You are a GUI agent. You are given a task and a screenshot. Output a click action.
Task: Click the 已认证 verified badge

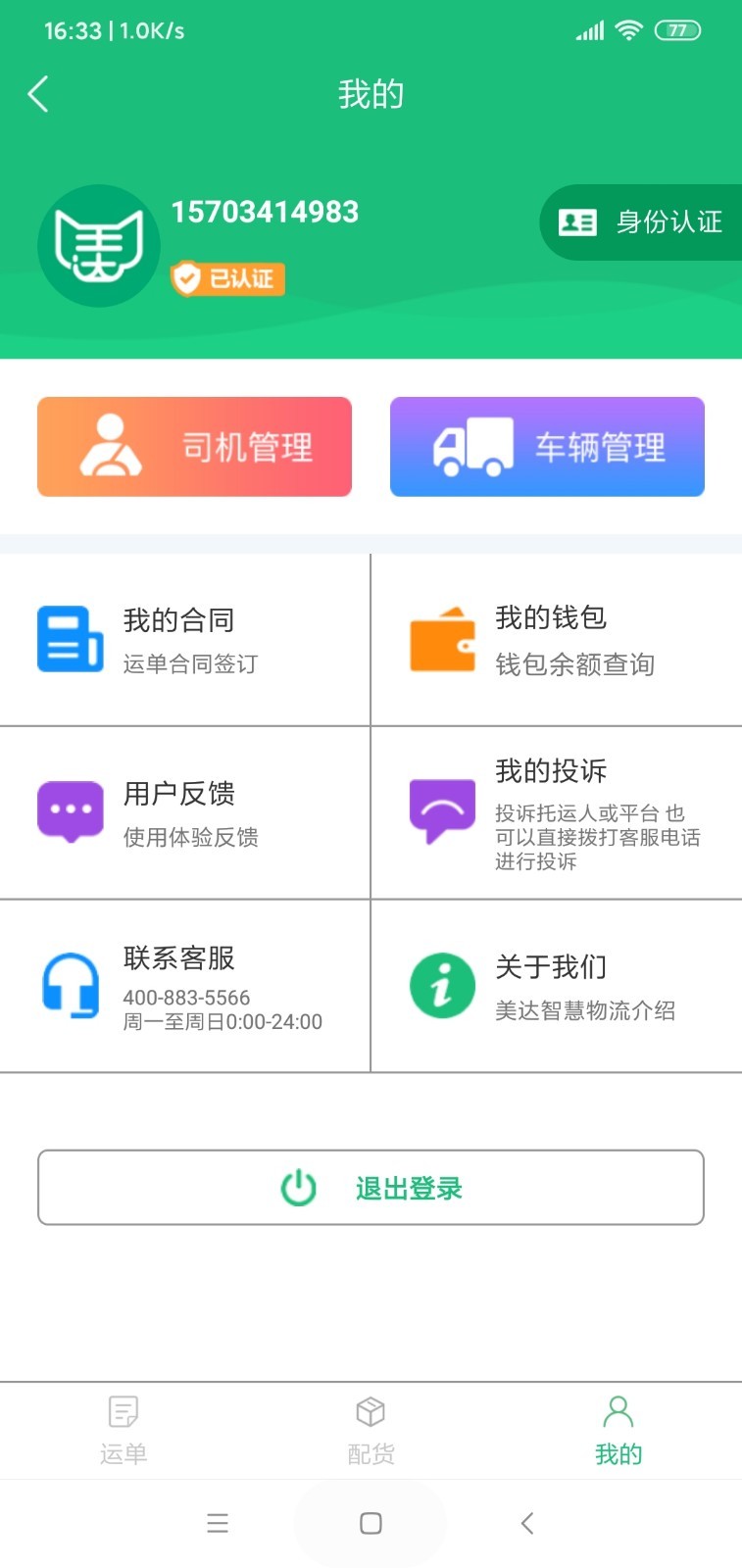(x=227, y=278)
